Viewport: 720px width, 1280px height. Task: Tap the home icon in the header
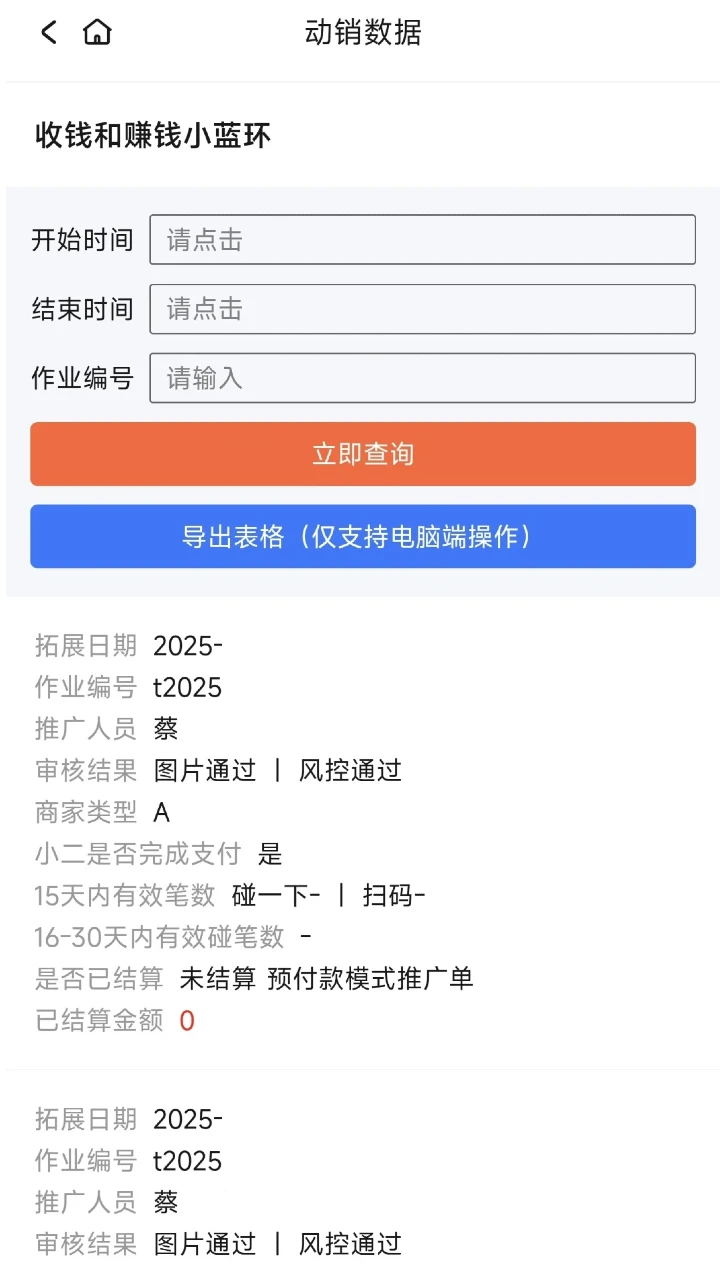pos(97,33)
